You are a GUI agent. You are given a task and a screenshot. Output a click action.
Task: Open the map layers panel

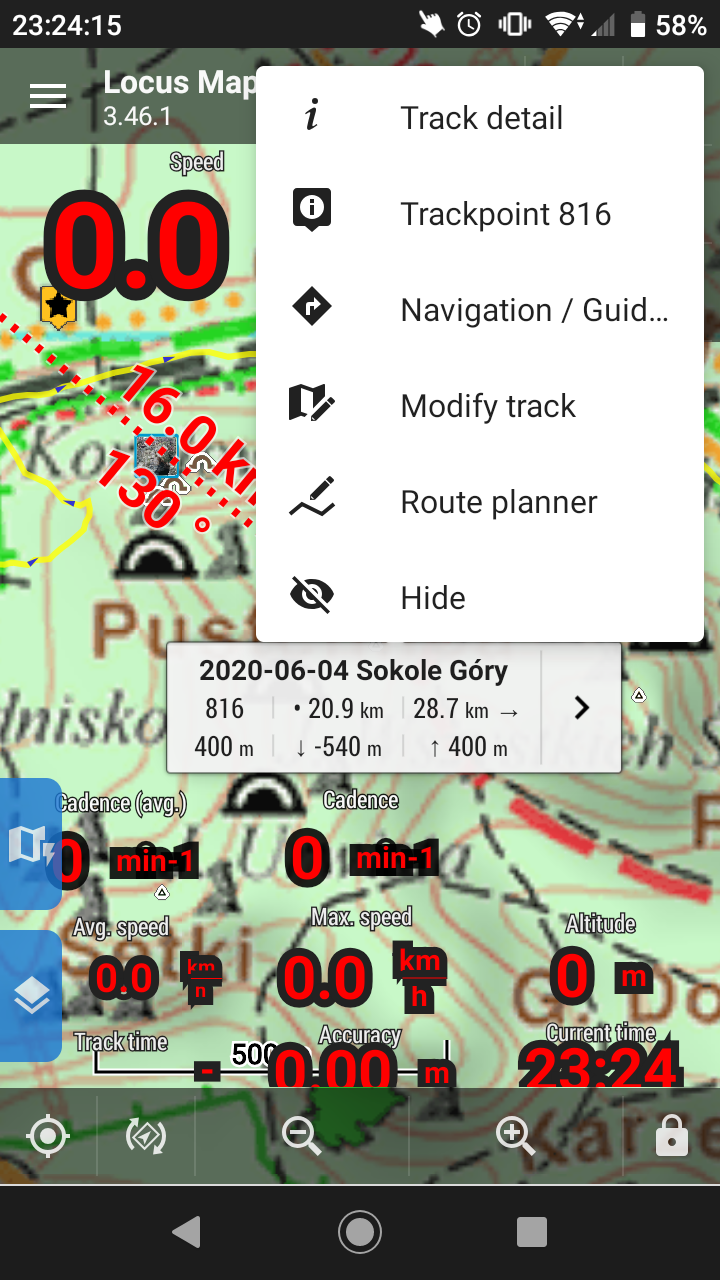(x=30, y=996)
